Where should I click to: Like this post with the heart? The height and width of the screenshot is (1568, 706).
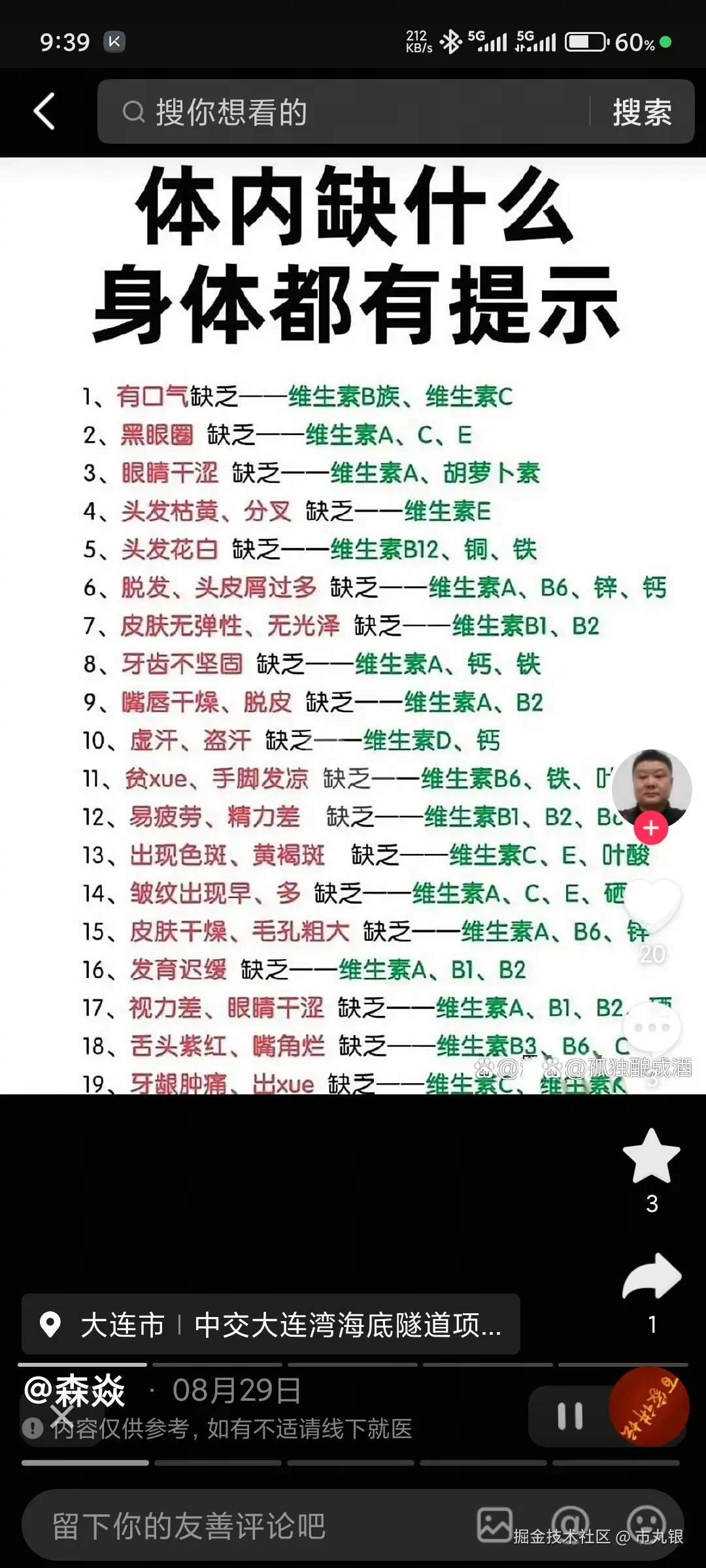coord(652,904)
